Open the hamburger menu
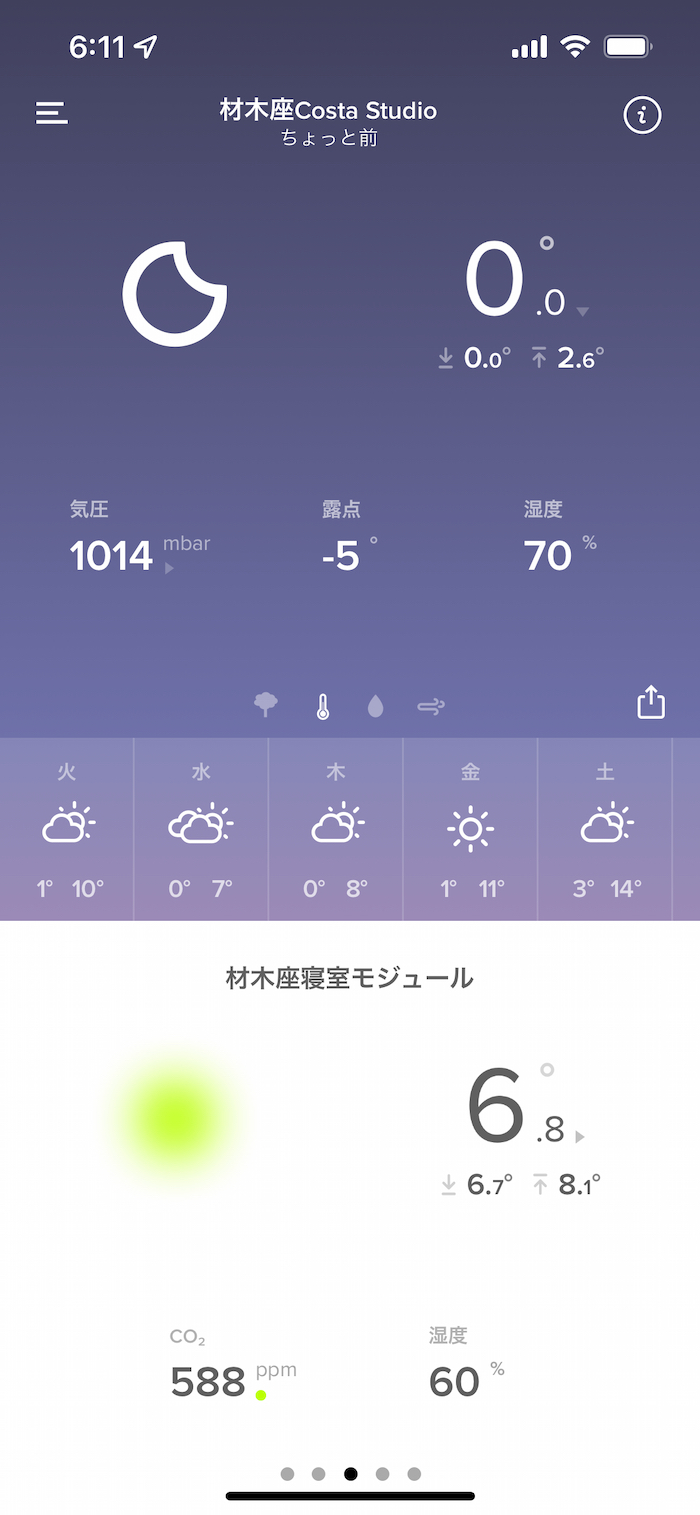 coord(52,113)
